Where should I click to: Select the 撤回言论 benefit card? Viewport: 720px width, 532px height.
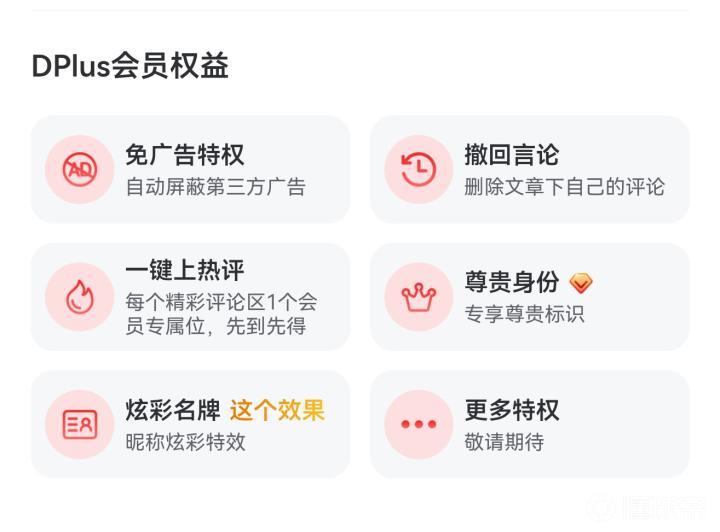coord(529,169)
